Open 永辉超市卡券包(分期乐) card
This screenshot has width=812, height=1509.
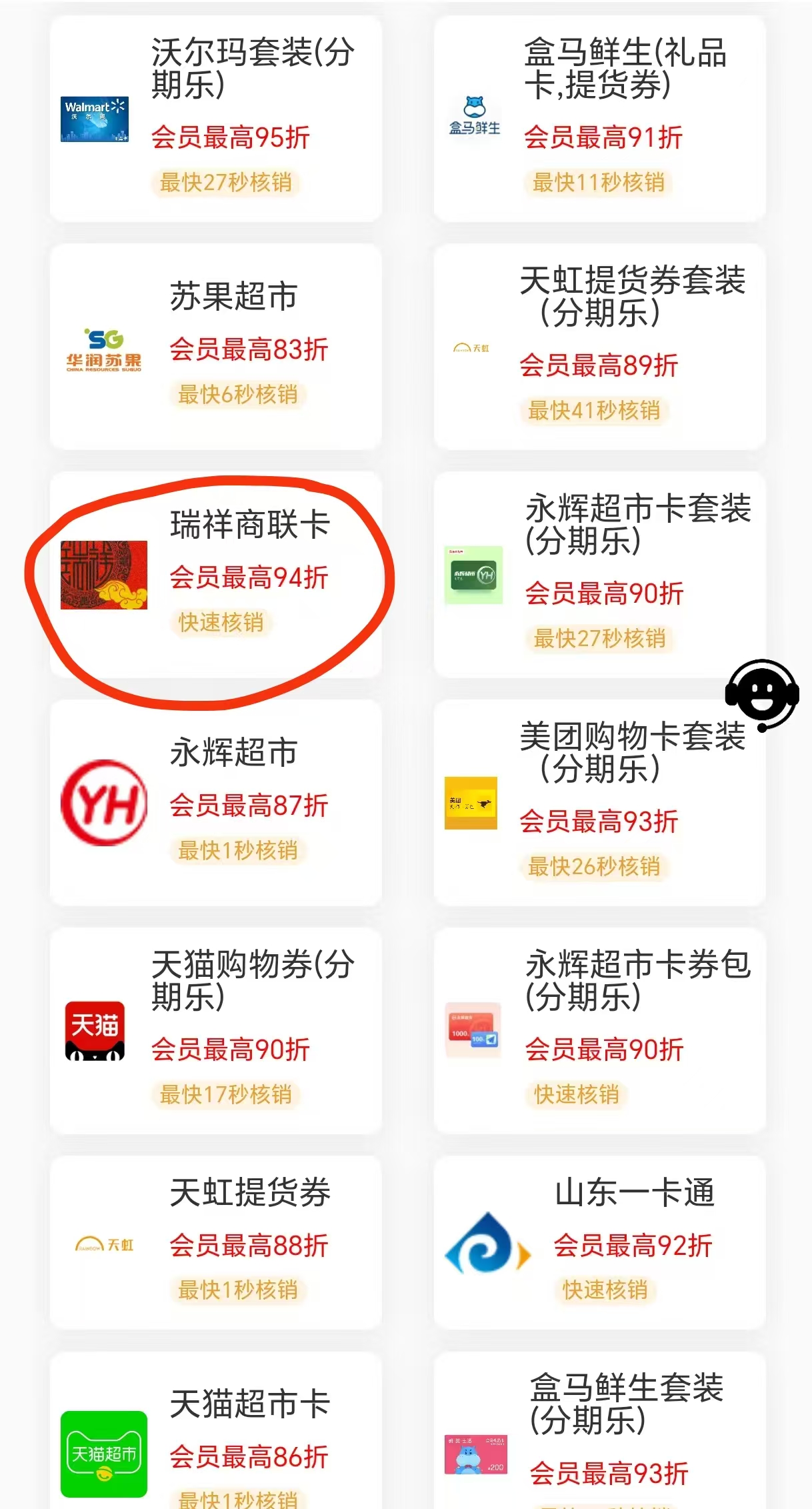599,1031
